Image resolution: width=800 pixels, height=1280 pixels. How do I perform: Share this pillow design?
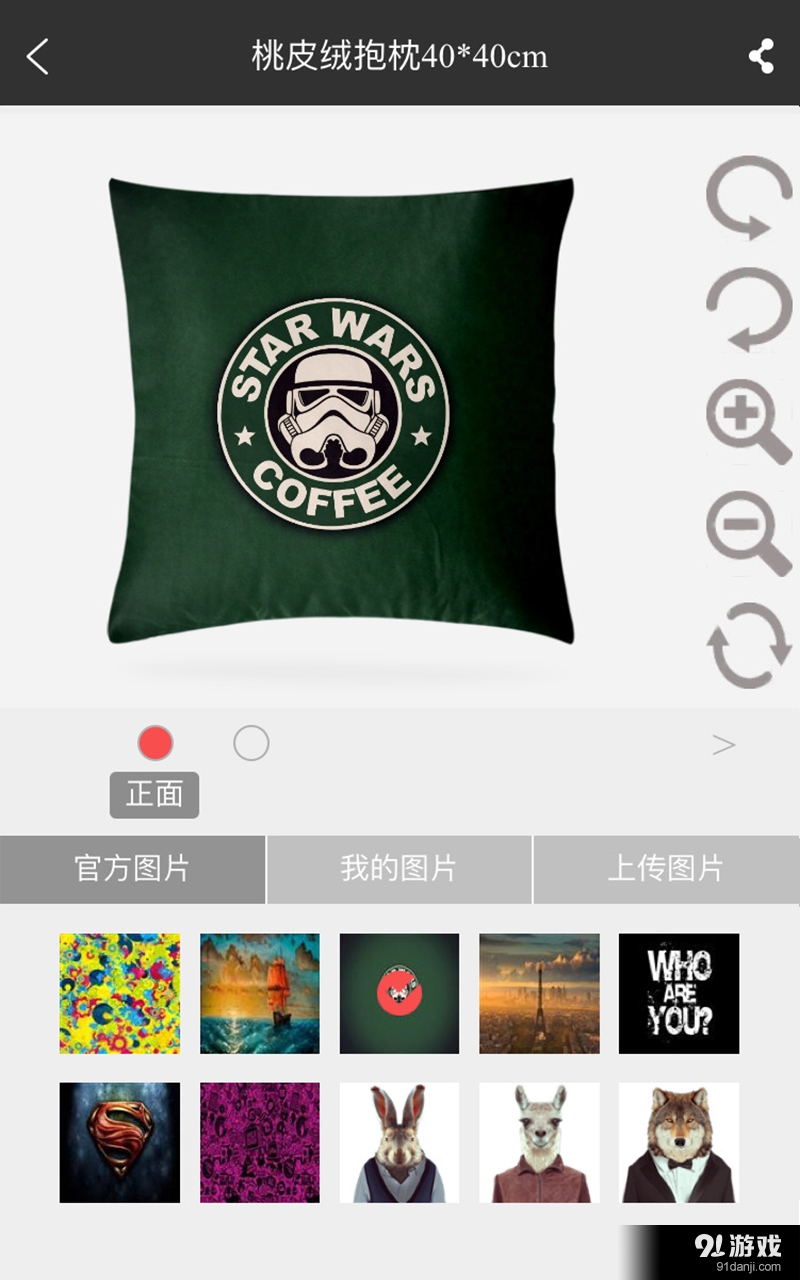762,56
